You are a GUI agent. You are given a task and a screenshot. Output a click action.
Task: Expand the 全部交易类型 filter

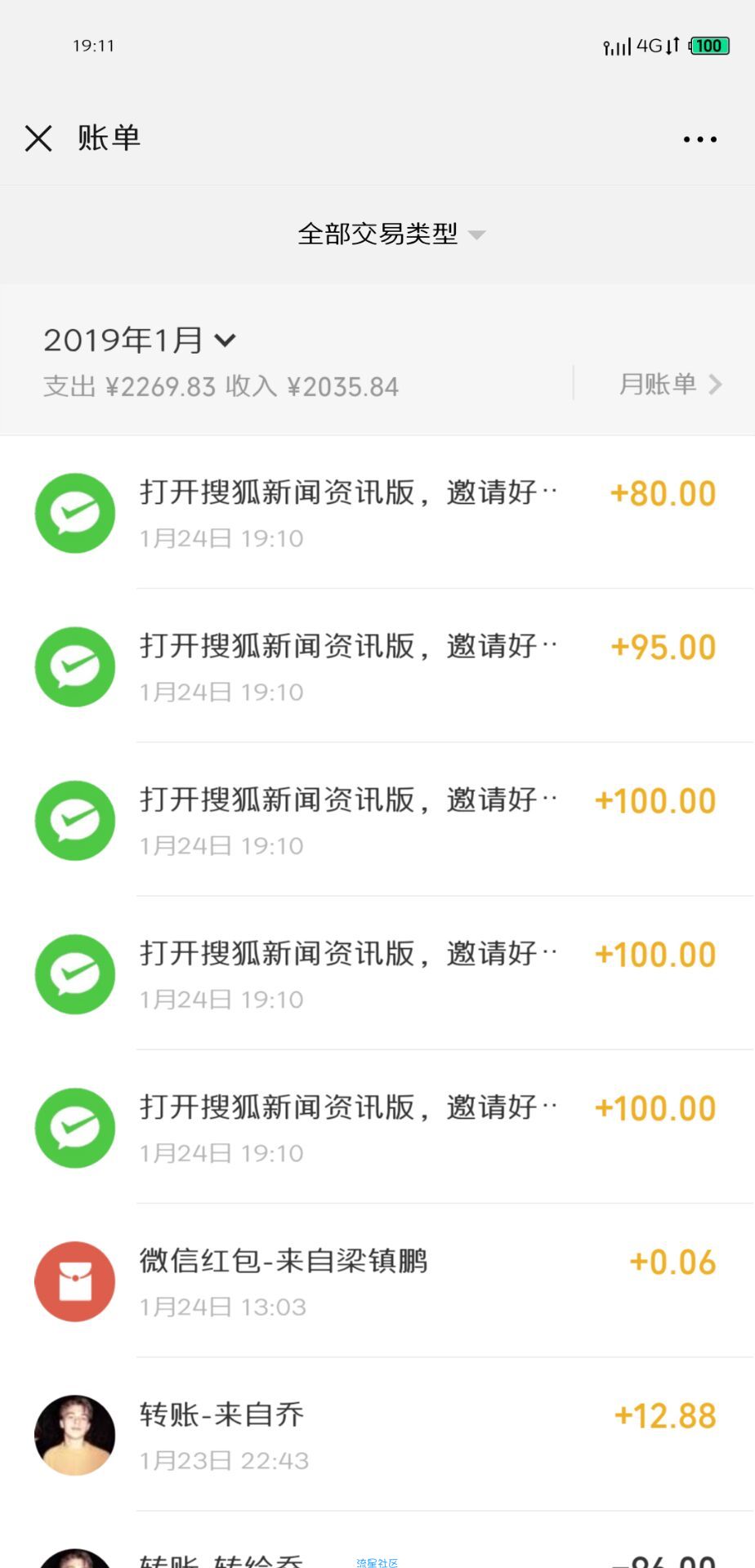[x=391, y=234]
